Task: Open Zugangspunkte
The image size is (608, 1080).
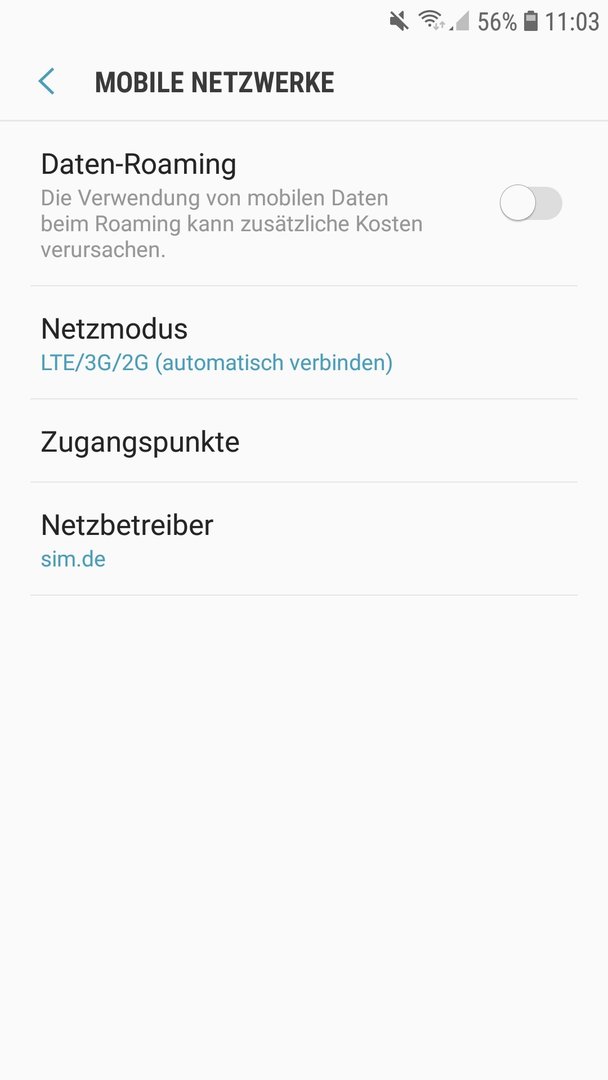Action: (304, 441)
